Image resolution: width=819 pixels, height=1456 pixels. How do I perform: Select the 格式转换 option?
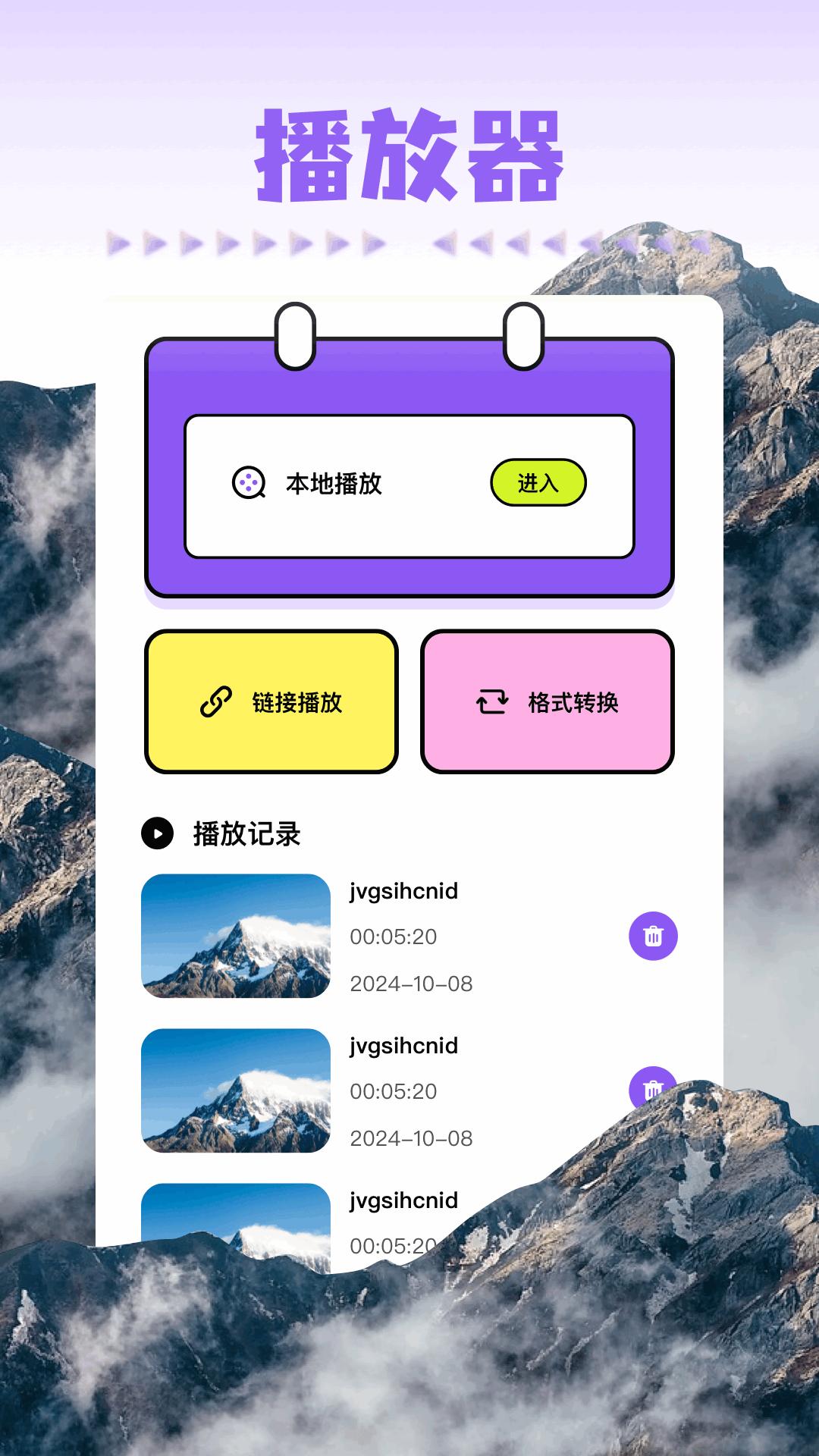click(549, 702)
